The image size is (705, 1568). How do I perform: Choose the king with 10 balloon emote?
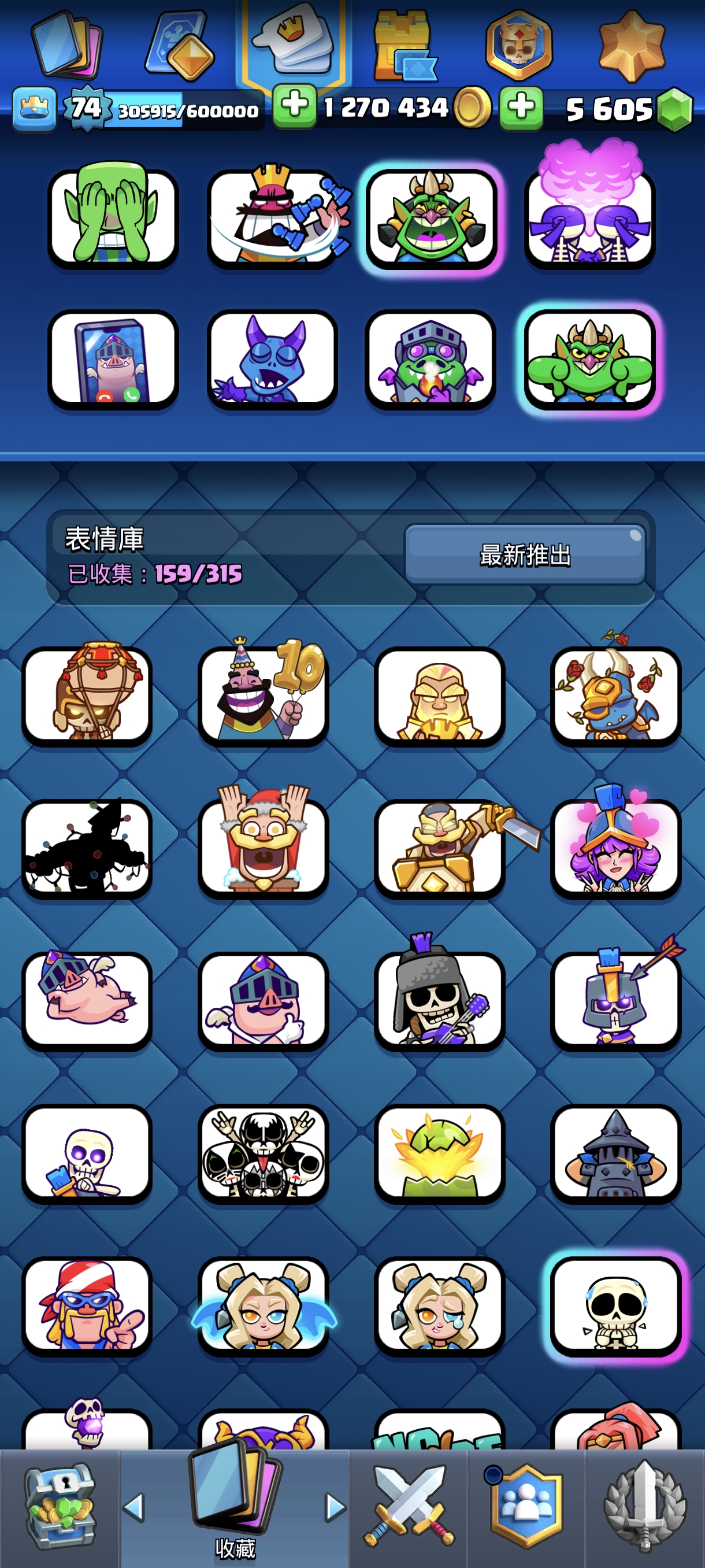coord(263,696)
